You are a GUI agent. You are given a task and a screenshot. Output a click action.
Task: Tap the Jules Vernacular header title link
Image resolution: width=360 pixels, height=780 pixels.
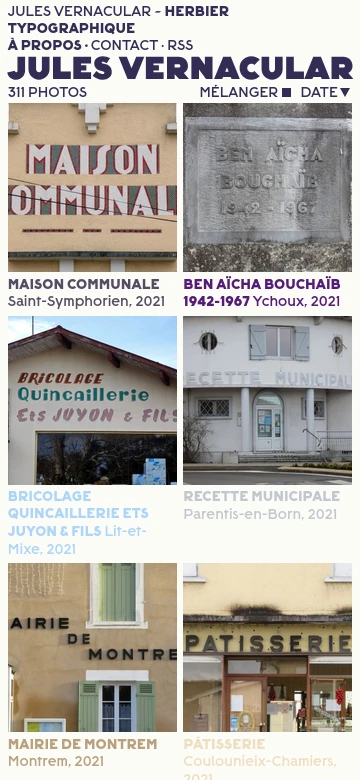tap(180, 68)
